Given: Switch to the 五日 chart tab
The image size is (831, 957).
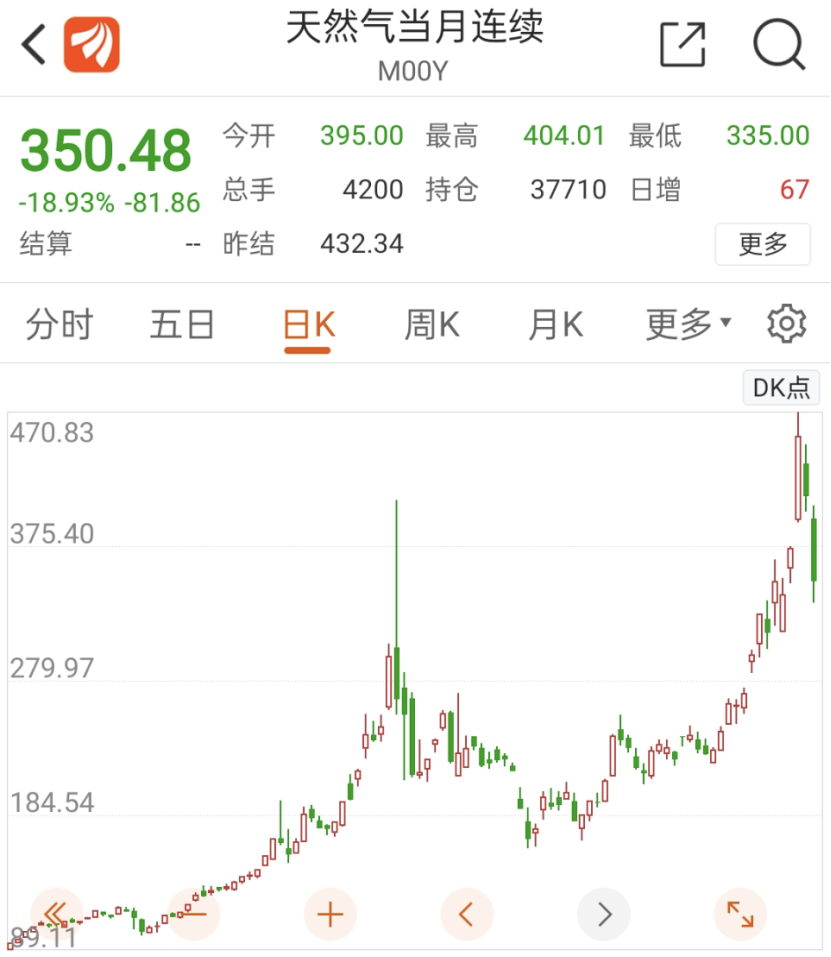Looking at the screenshot, I should click(x=182, y=325).
